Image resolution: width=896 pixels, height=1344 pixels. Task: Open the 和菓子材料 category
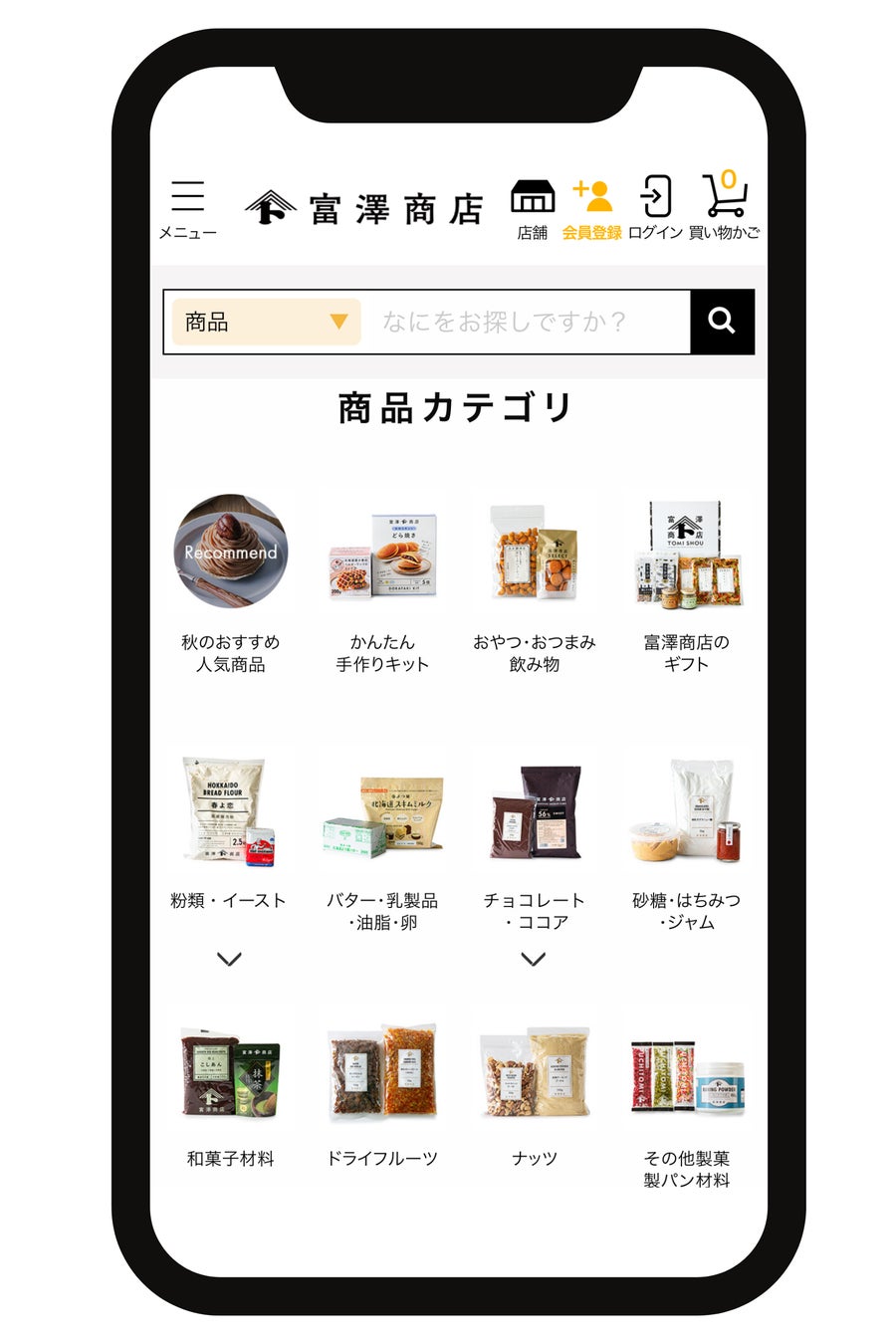[x=231, y=1095]
